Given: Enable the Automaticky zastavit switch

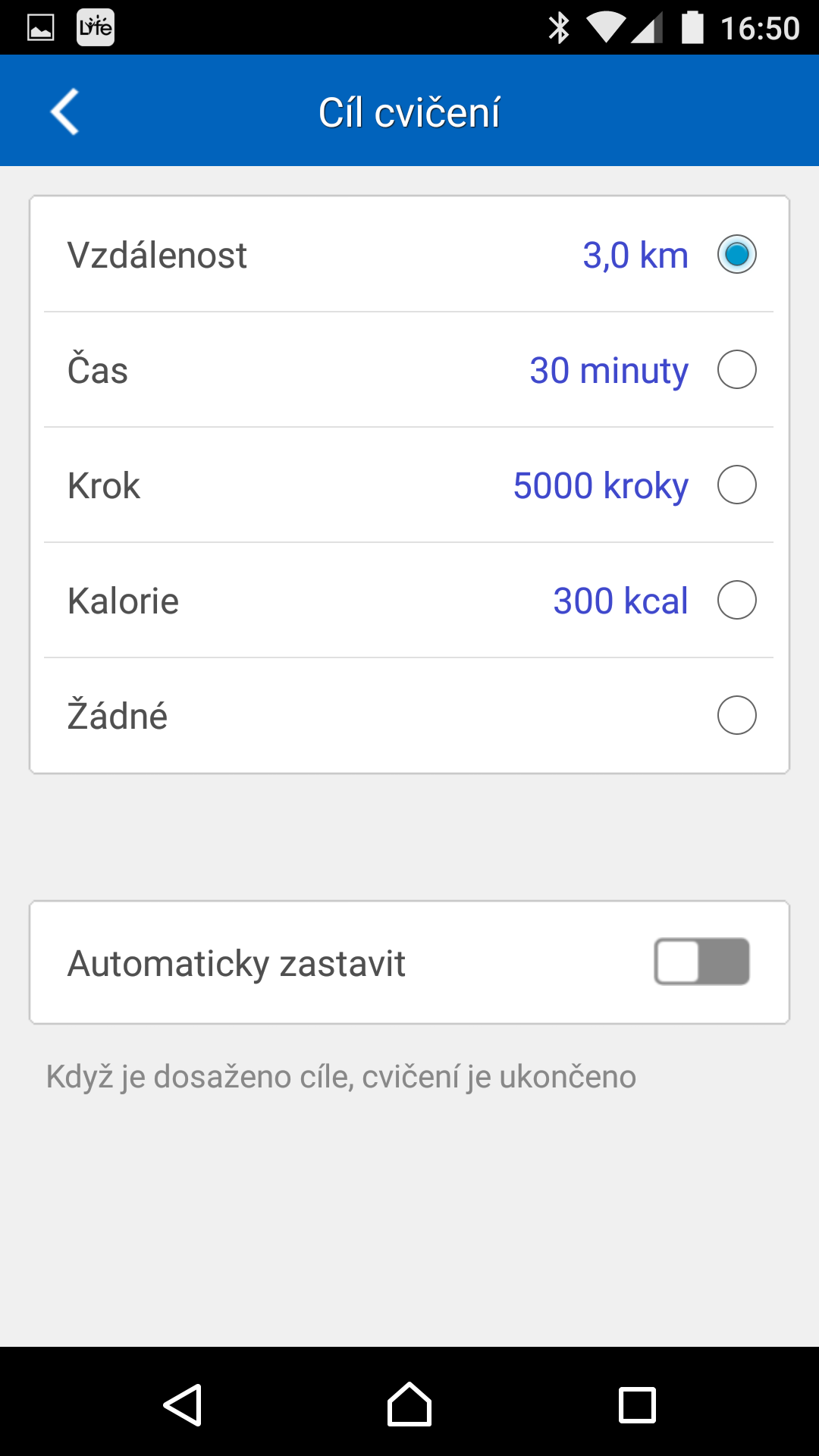Looking at the screenshot, I should [x=701, y=962].
